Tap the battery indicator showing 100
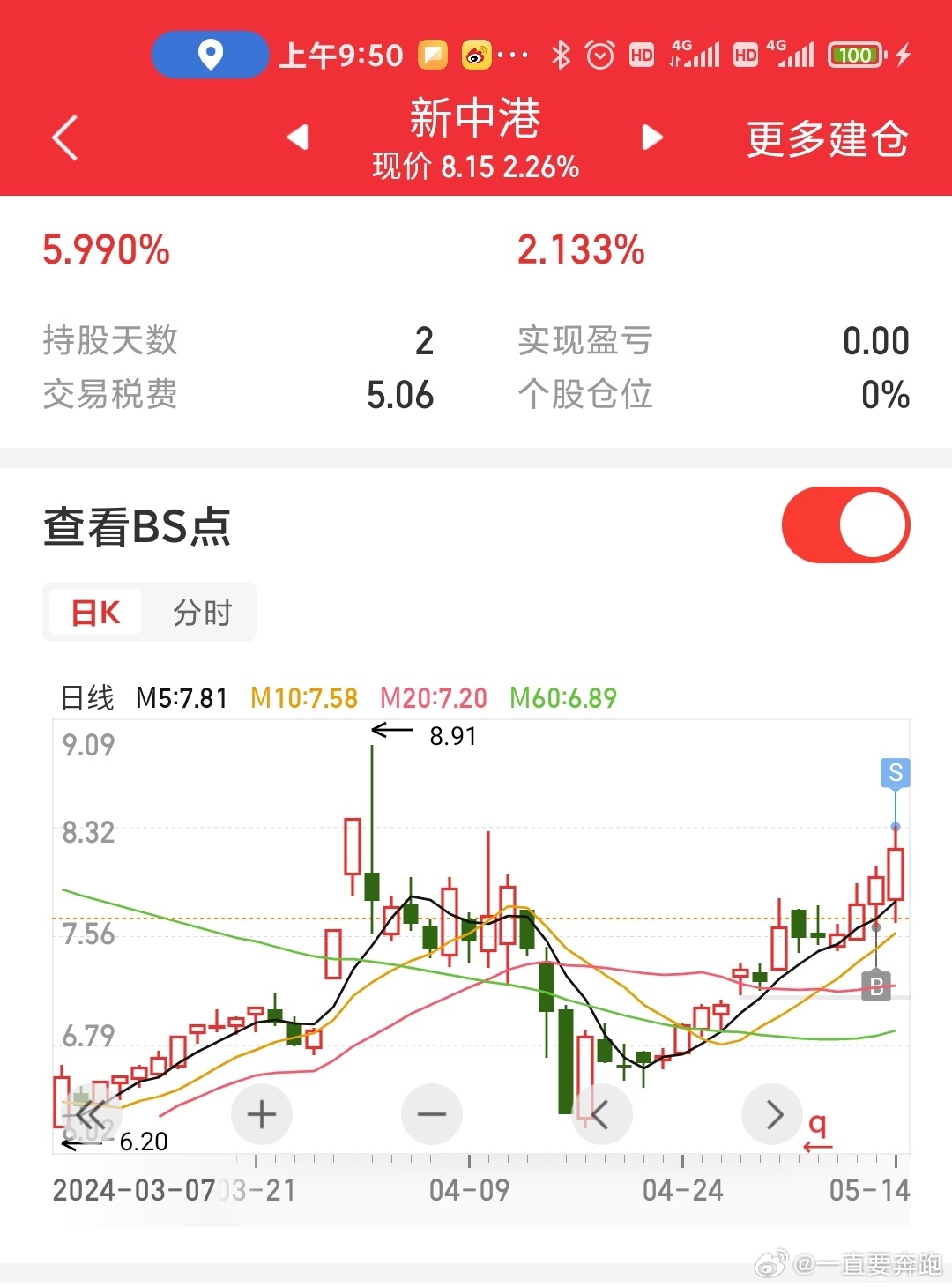Screen dimensions: 952x1287 tap(854, 55)
